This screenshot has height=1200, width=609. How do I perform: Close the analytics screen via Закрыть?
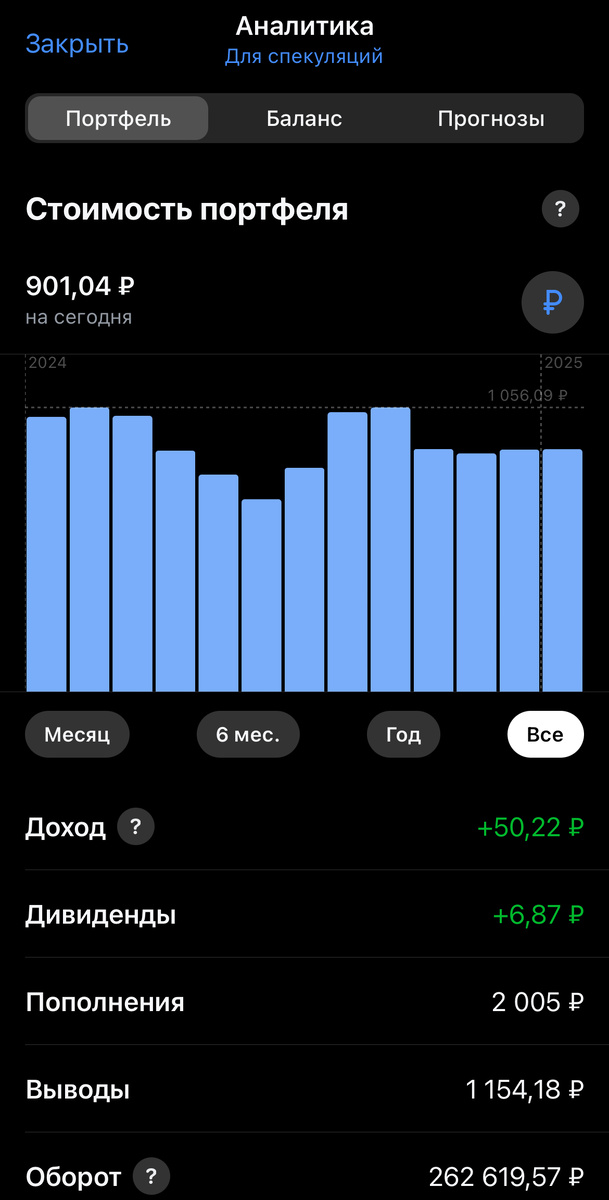pyautogui.click(x=77, y=44)
